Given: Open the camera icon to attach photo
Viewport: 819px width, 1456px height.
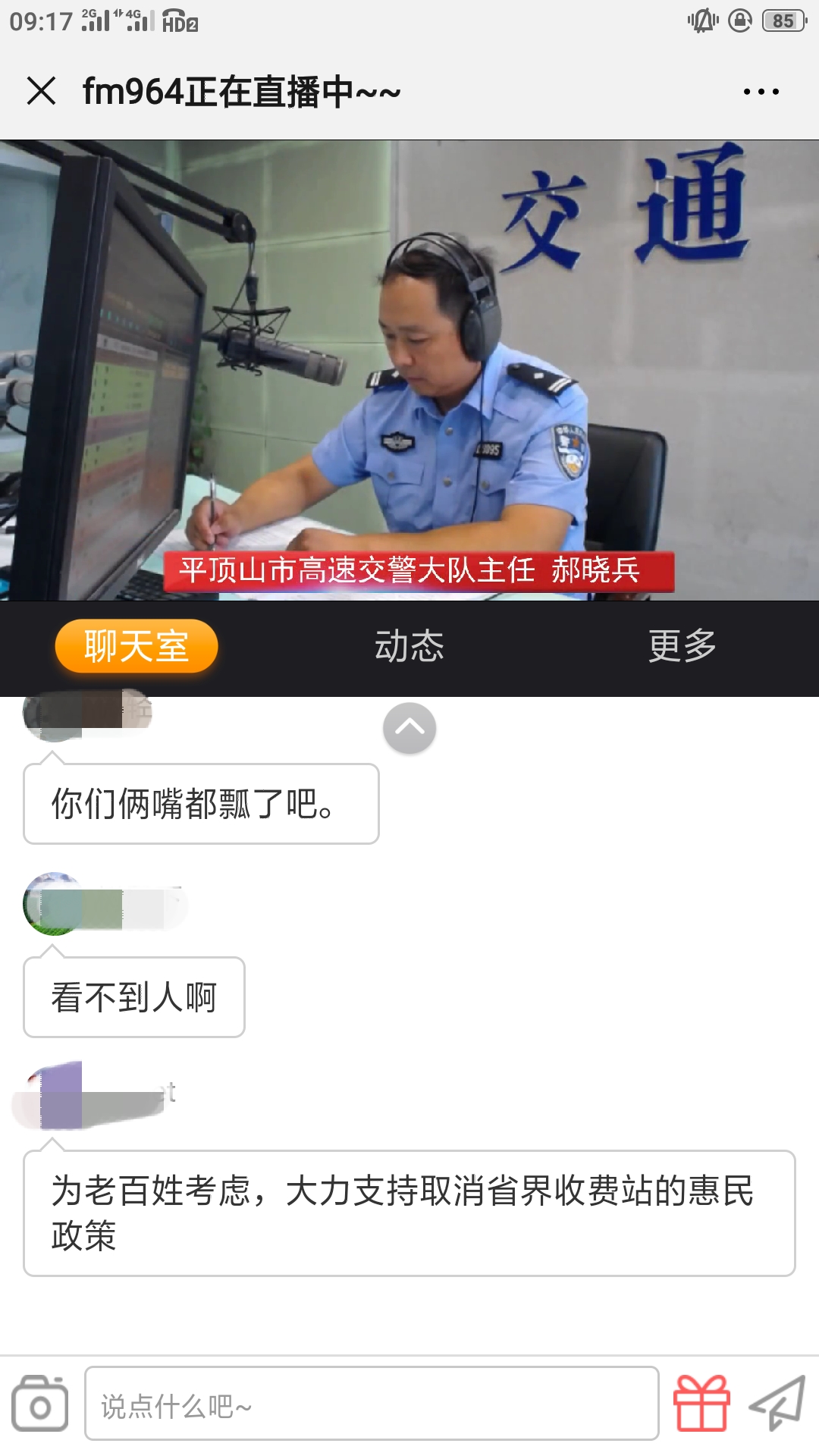Looking at the screenshot, I should pyautogui.click(x=39, y=1404).
